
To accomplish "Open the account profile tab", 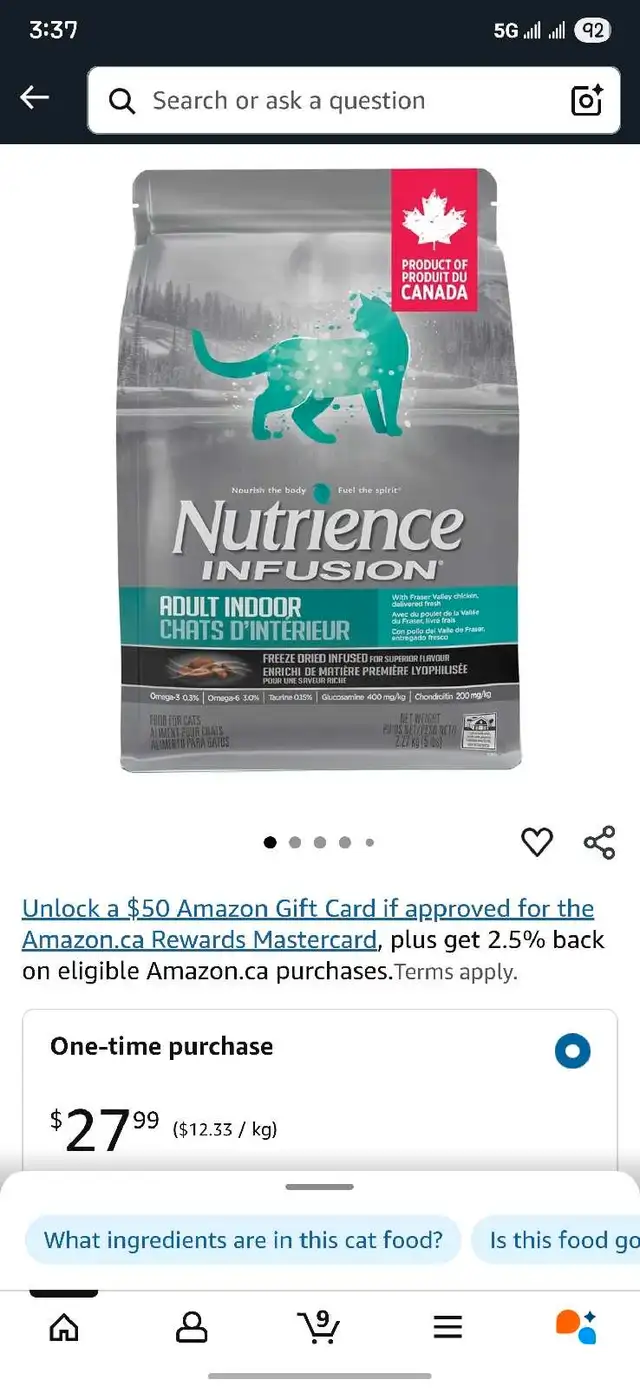I will (x=191, y=1327).
